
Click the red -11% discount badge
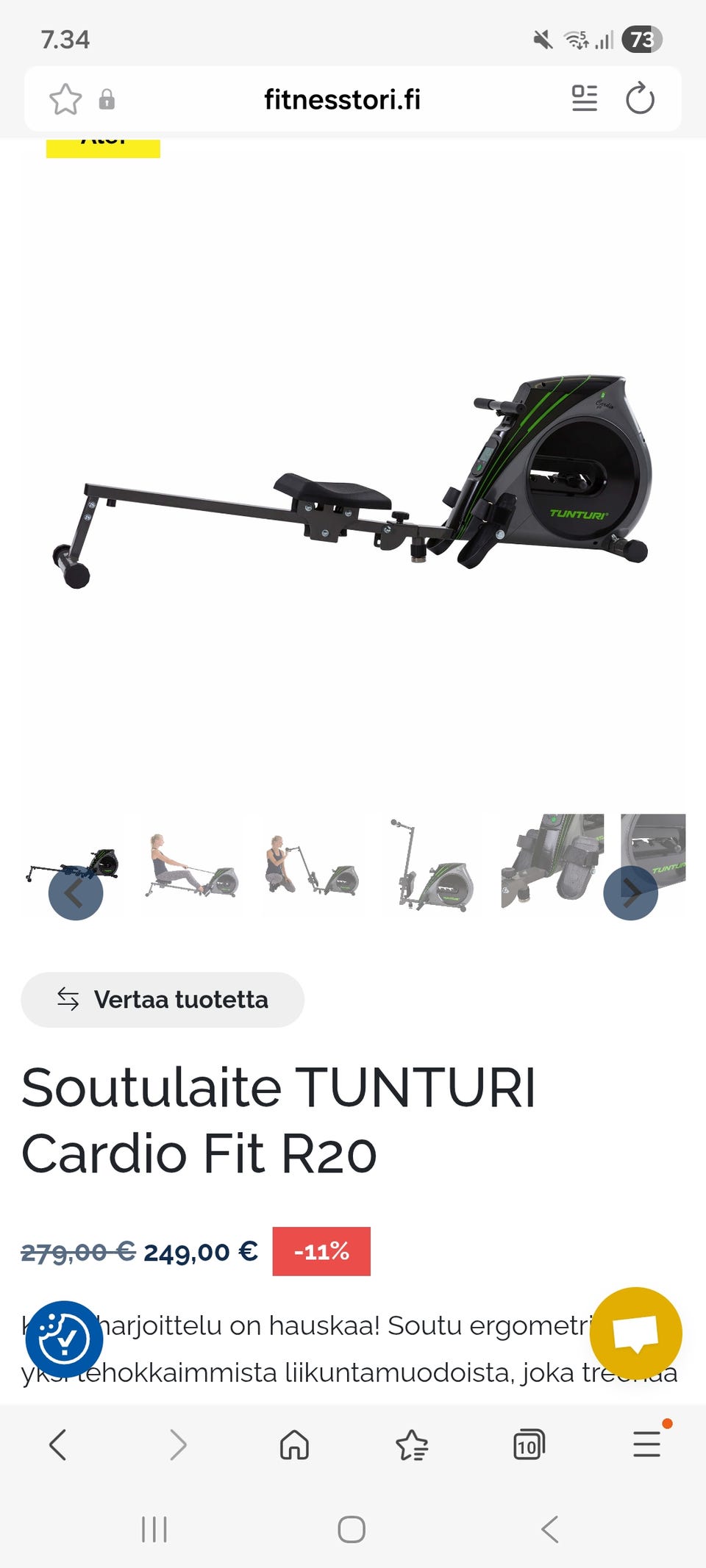pyautogui.click(x=321, y=1251)
